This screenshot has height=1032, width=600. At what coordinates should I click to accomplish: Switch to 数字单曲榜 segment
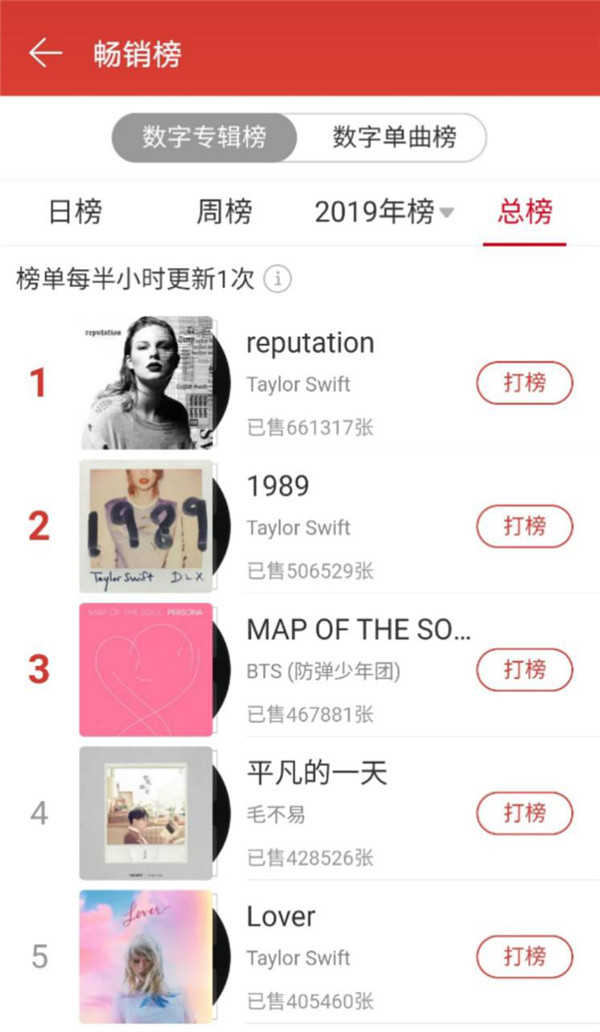tap(393, 137)
